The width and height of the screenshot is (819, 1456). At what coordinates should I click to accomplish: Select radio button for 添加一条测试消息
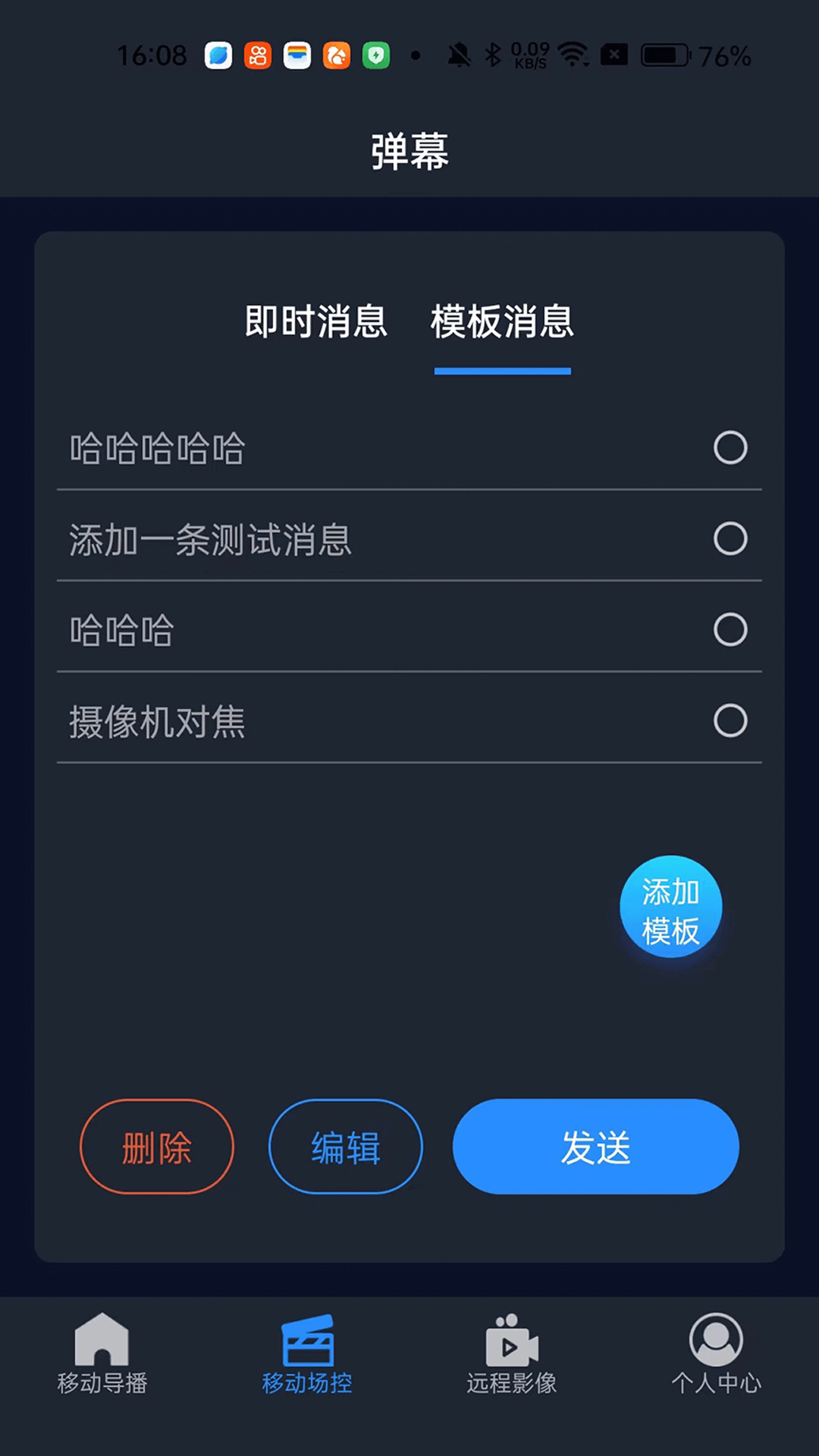[730, 539]
